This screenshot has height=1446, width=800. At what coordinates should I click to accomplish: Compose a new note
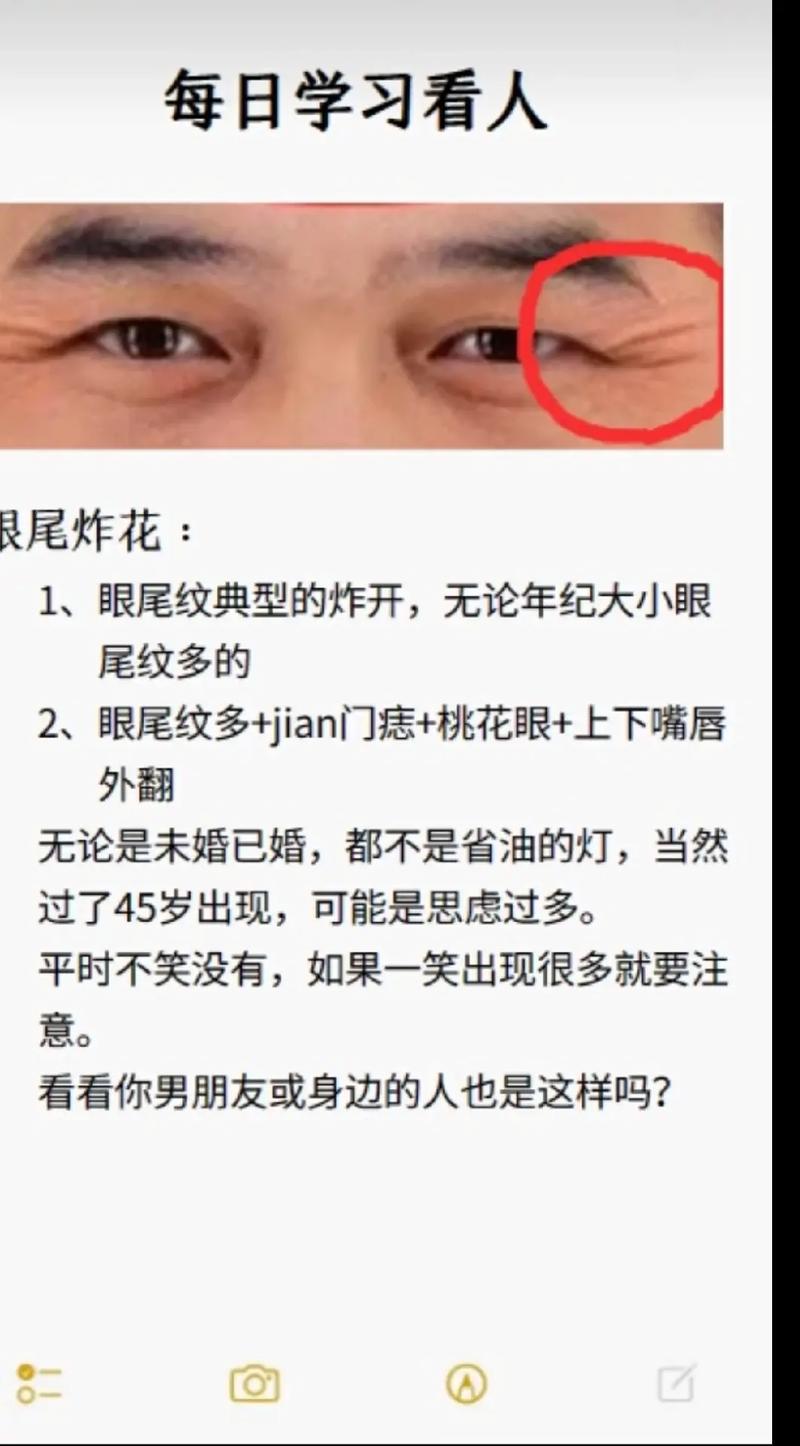(676, 1384)
